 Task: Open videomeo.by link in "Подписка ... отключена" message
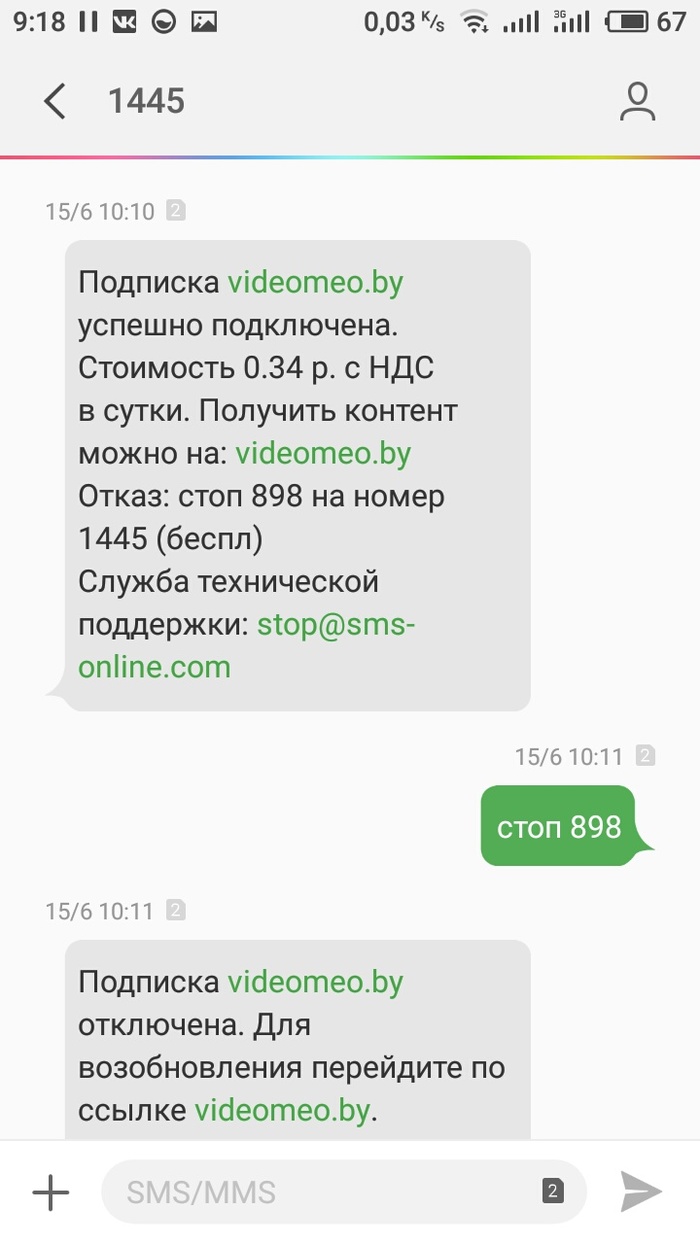tap(315, 982)
